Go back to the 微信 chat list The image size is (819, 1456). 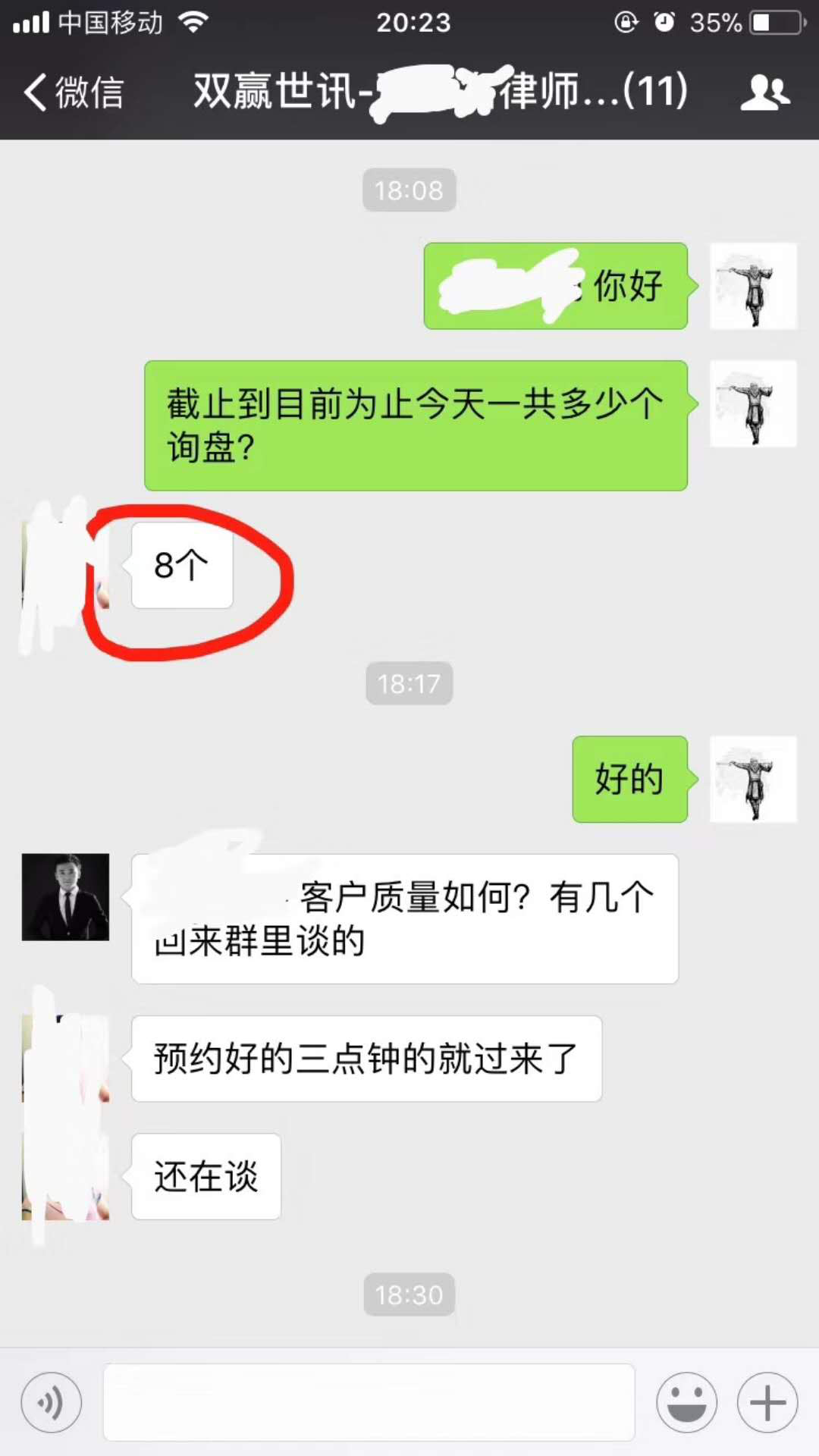(74, 93)
